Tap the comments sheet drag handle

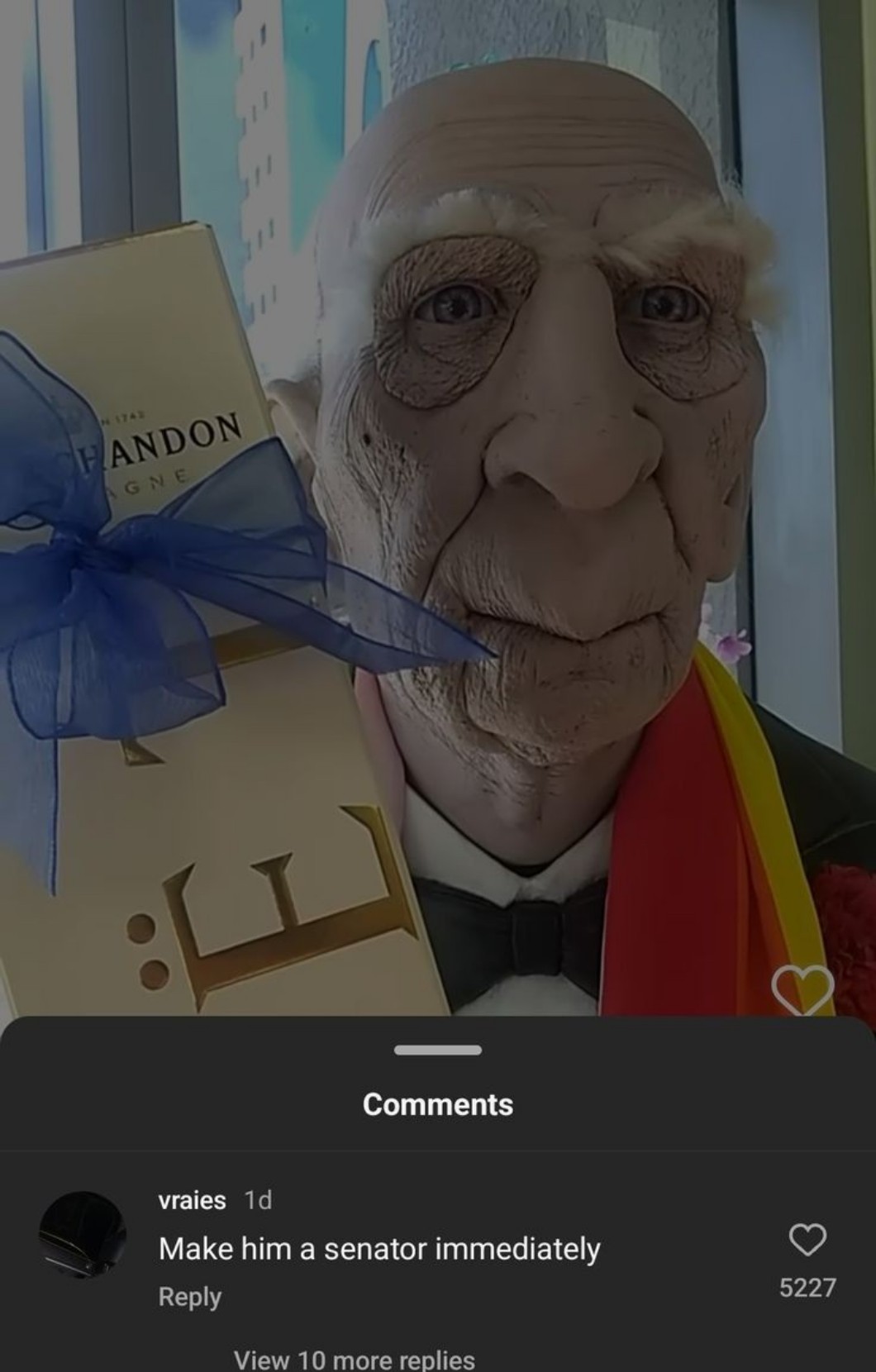438,1050
